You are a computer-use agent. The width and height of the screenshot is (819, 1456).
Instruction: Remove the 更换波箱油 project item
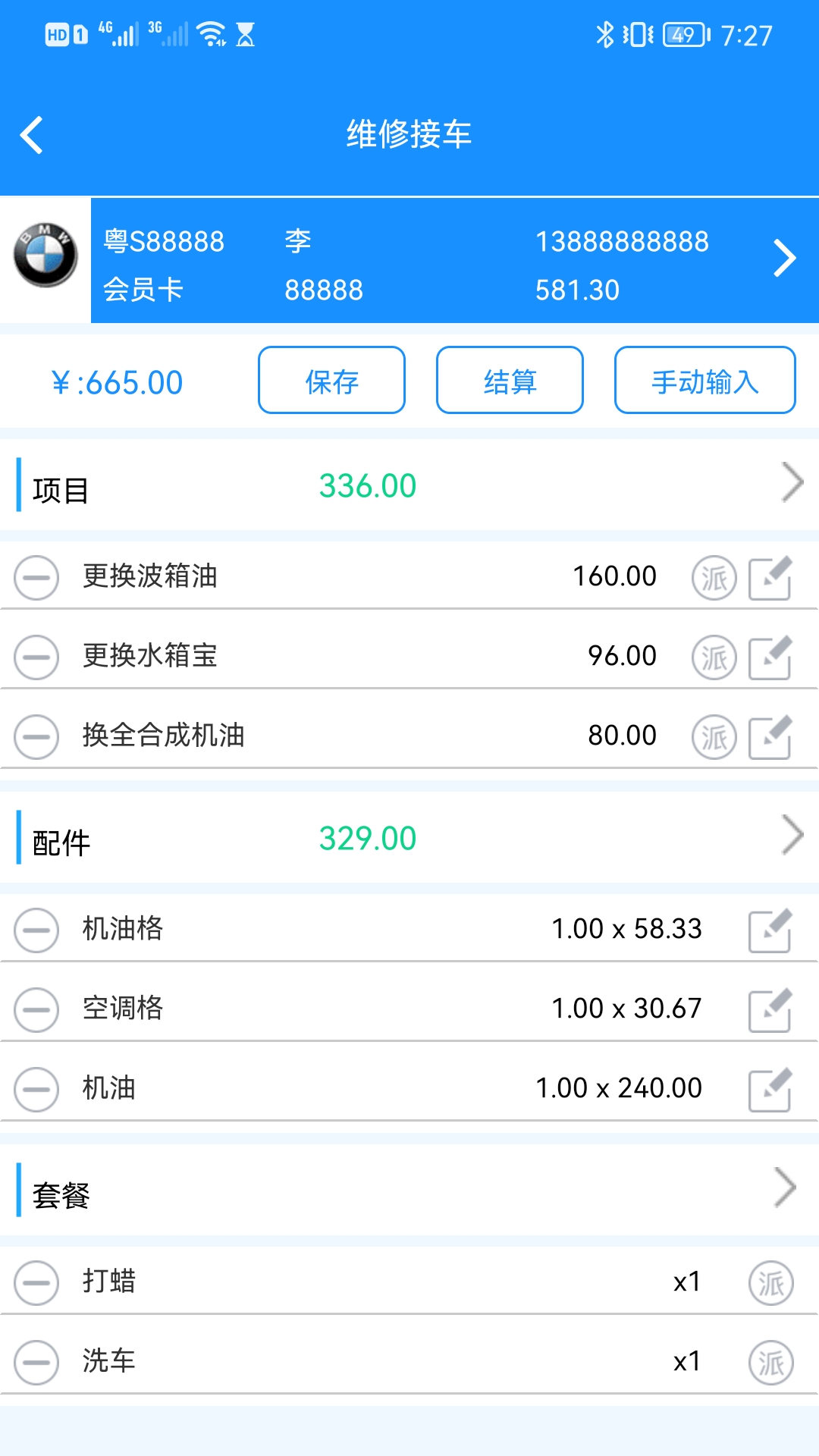click(36, 577)
